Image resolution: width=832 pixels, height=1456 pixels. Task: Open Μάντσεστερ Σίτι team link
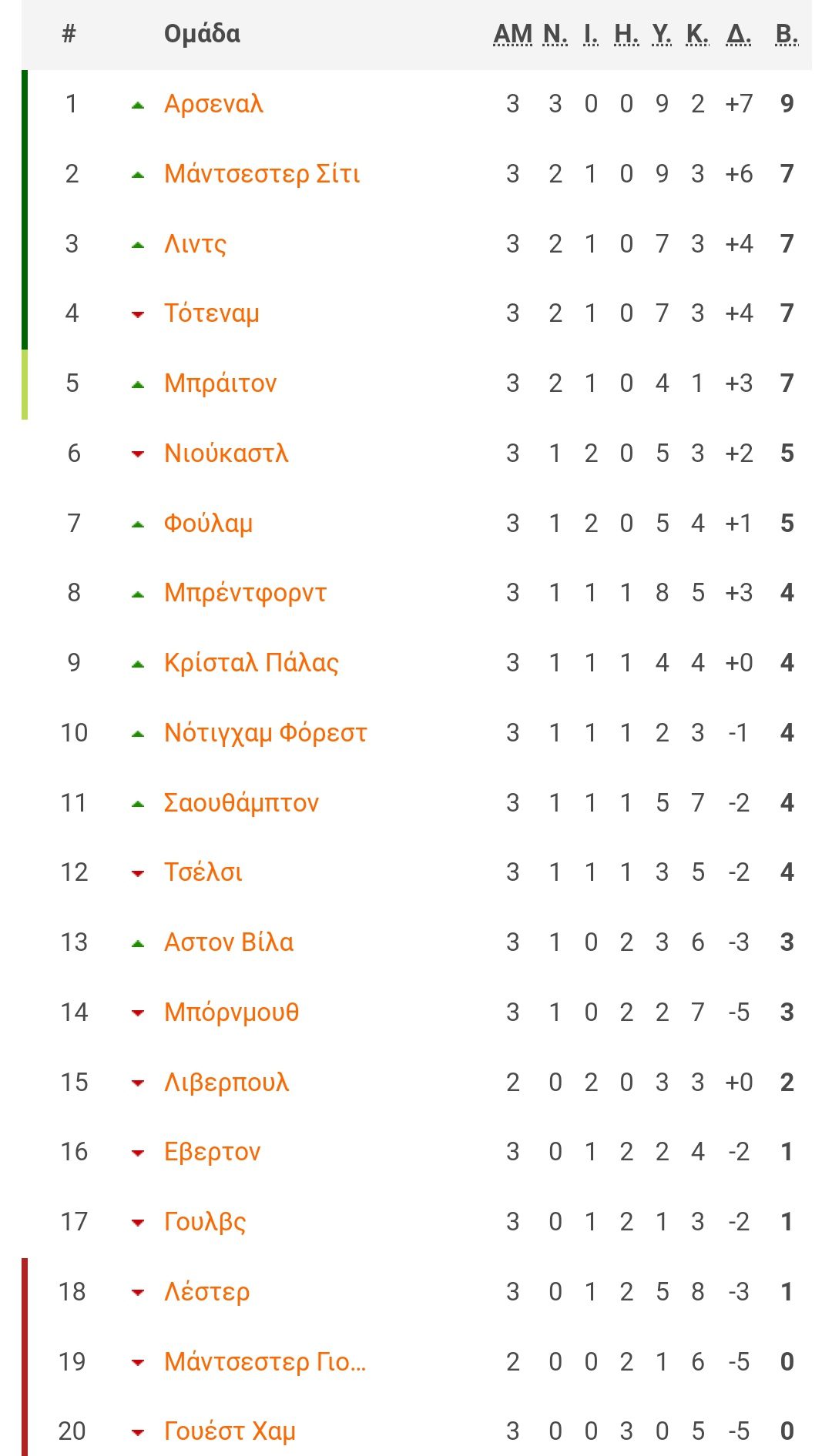tap(262, 174)
